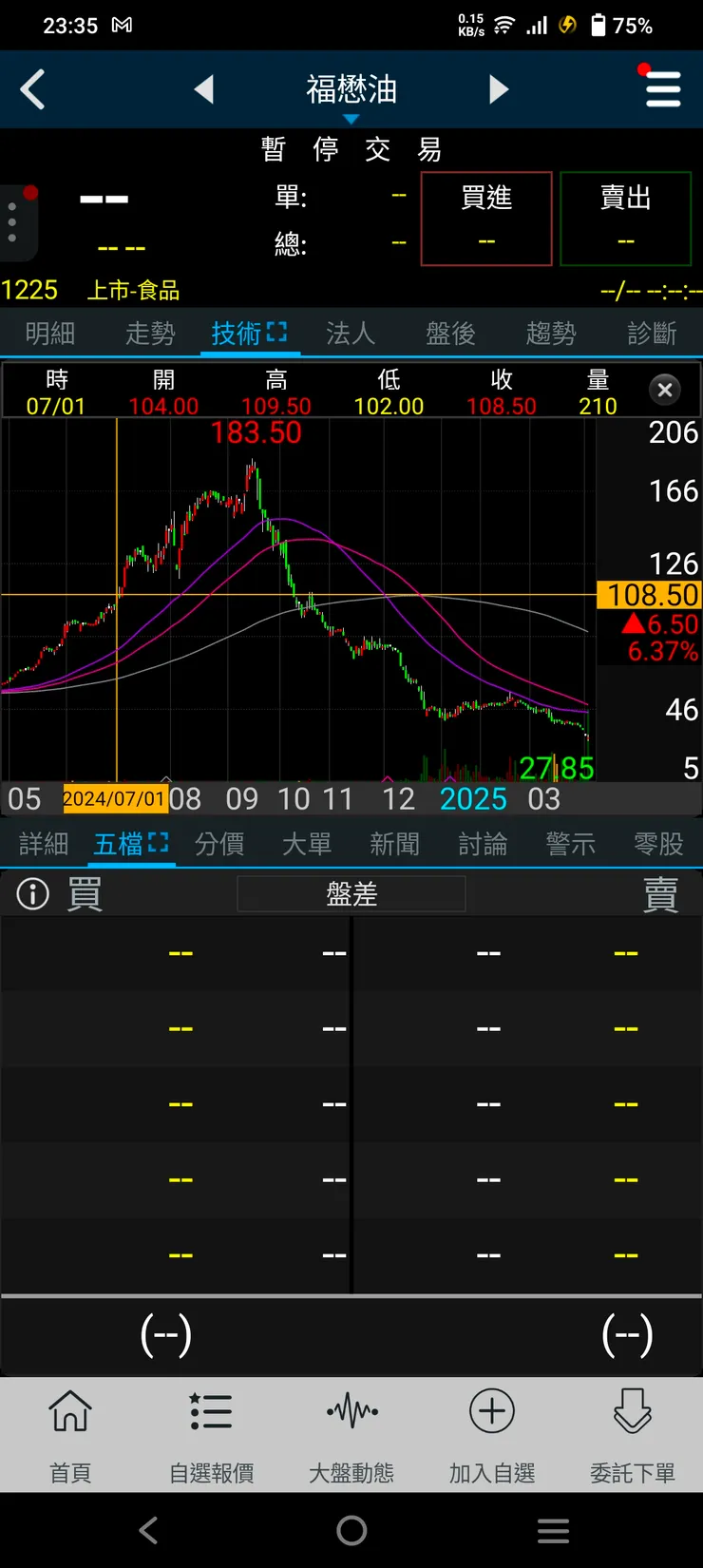Navigate back with the top-left arrow
Image resolution: width=703 pixels, height=1568 pixels.
click(x=33, y=89)
